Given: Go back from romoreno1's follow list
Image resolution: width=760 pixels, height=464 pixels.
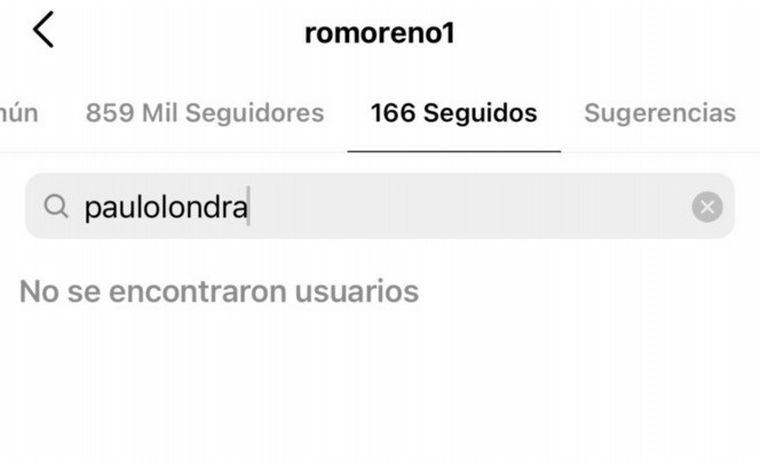Looking at the screenshot, I should point(42,32).
